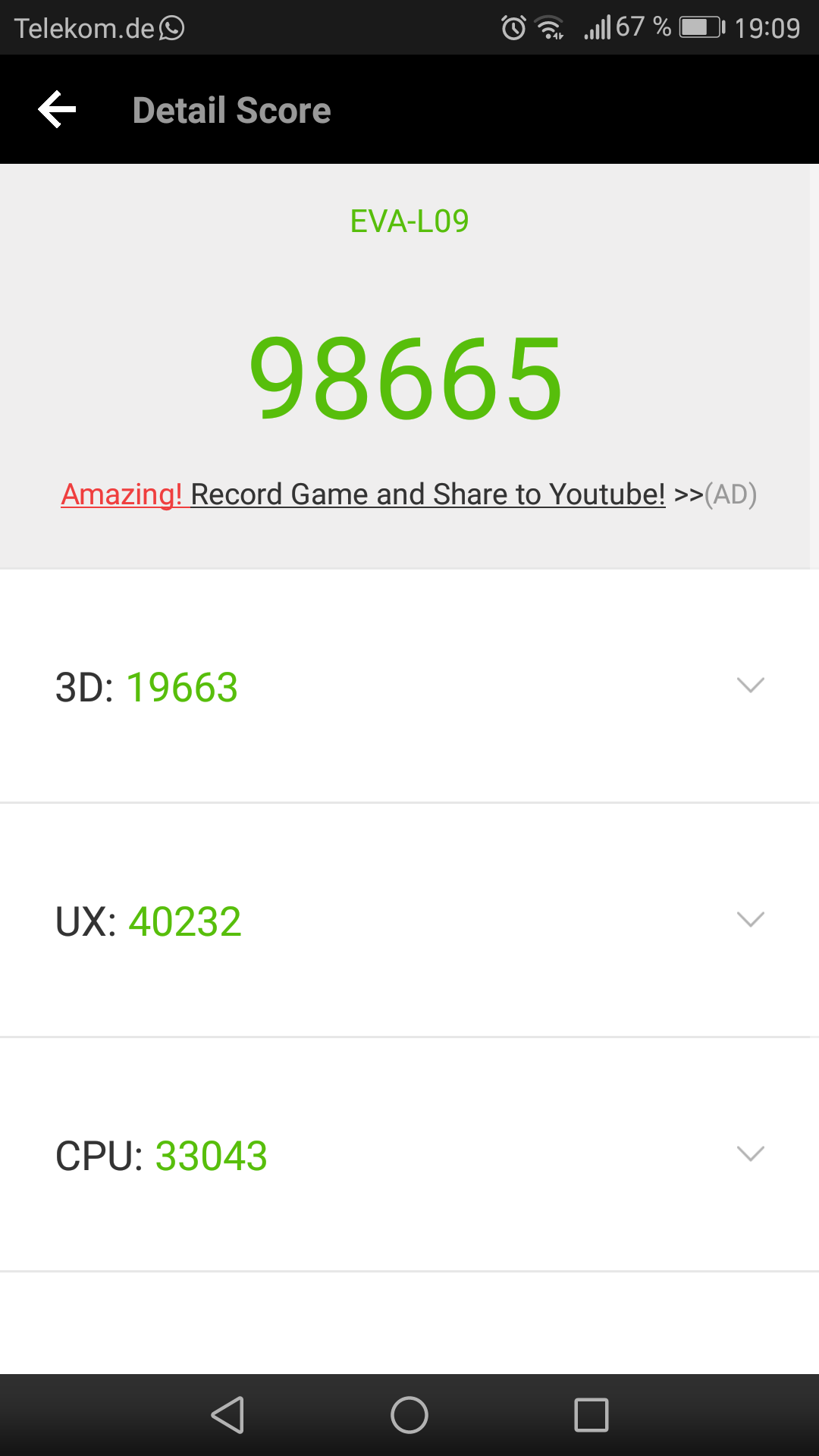Open recent apps from the navigation bar

(591, 1415)
